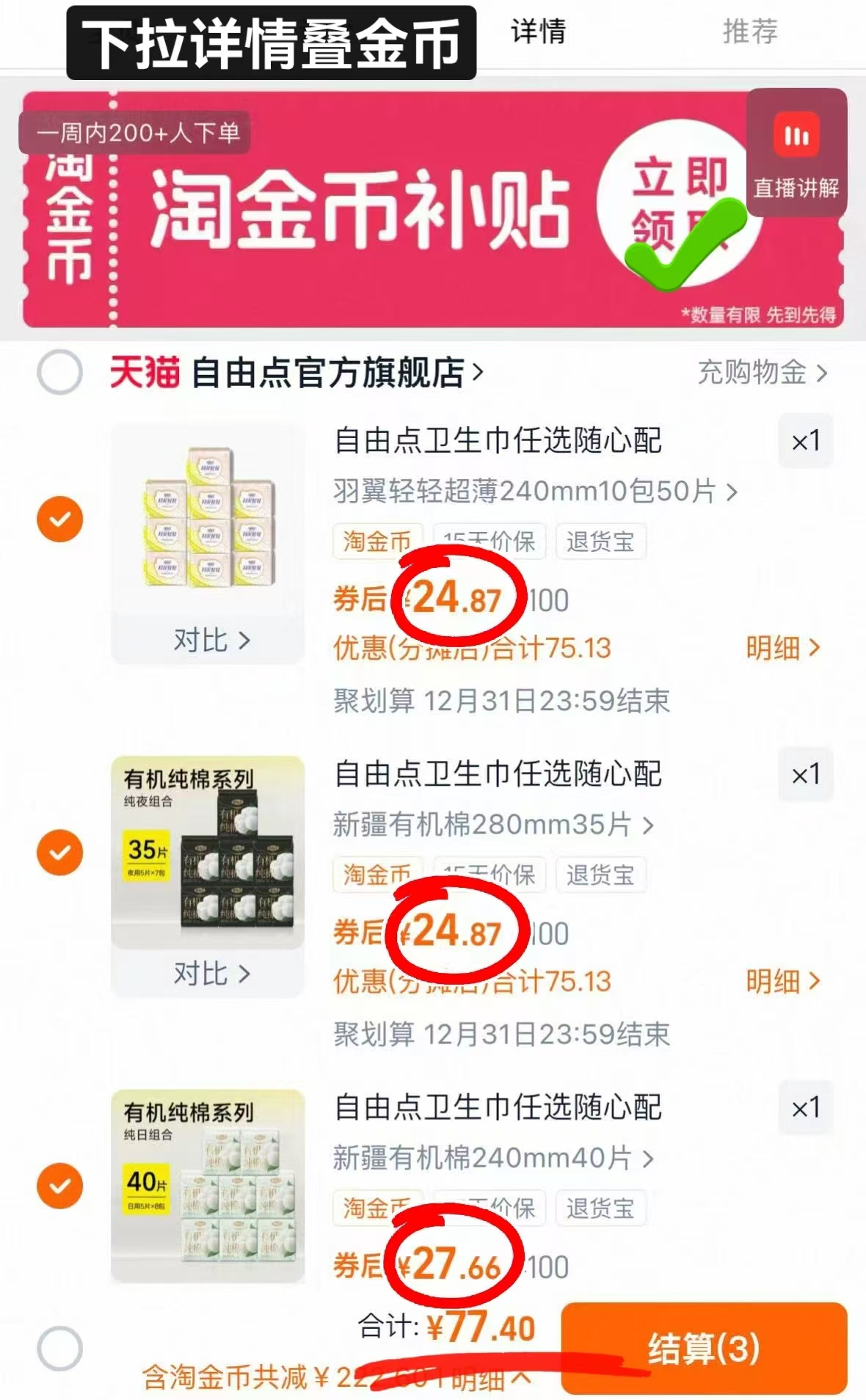Tap the 15天价保 price protection tag
This screenshot has width=866, height=1400.
point(490,541)
